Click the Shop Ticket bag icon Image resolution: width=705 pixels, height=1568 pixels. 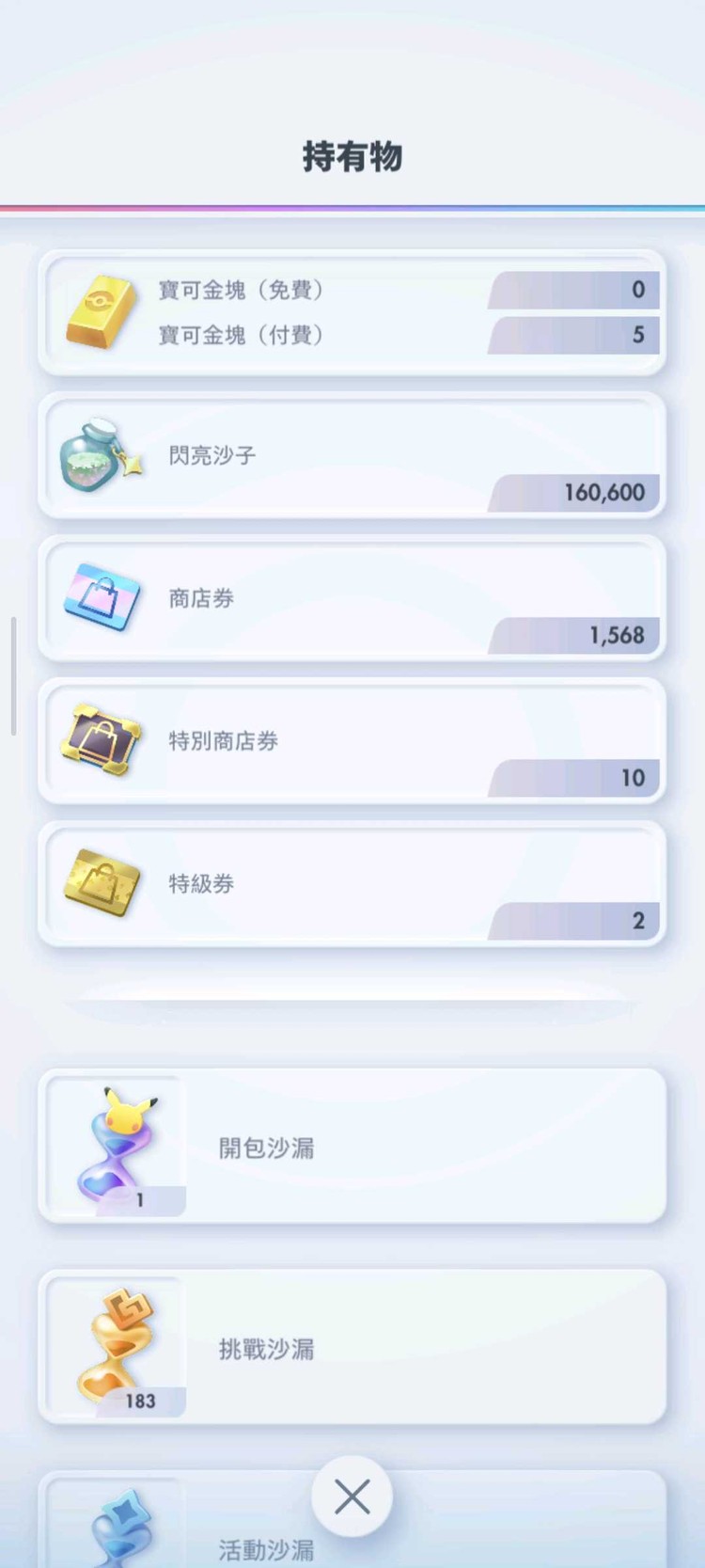[x=101, y=596]
